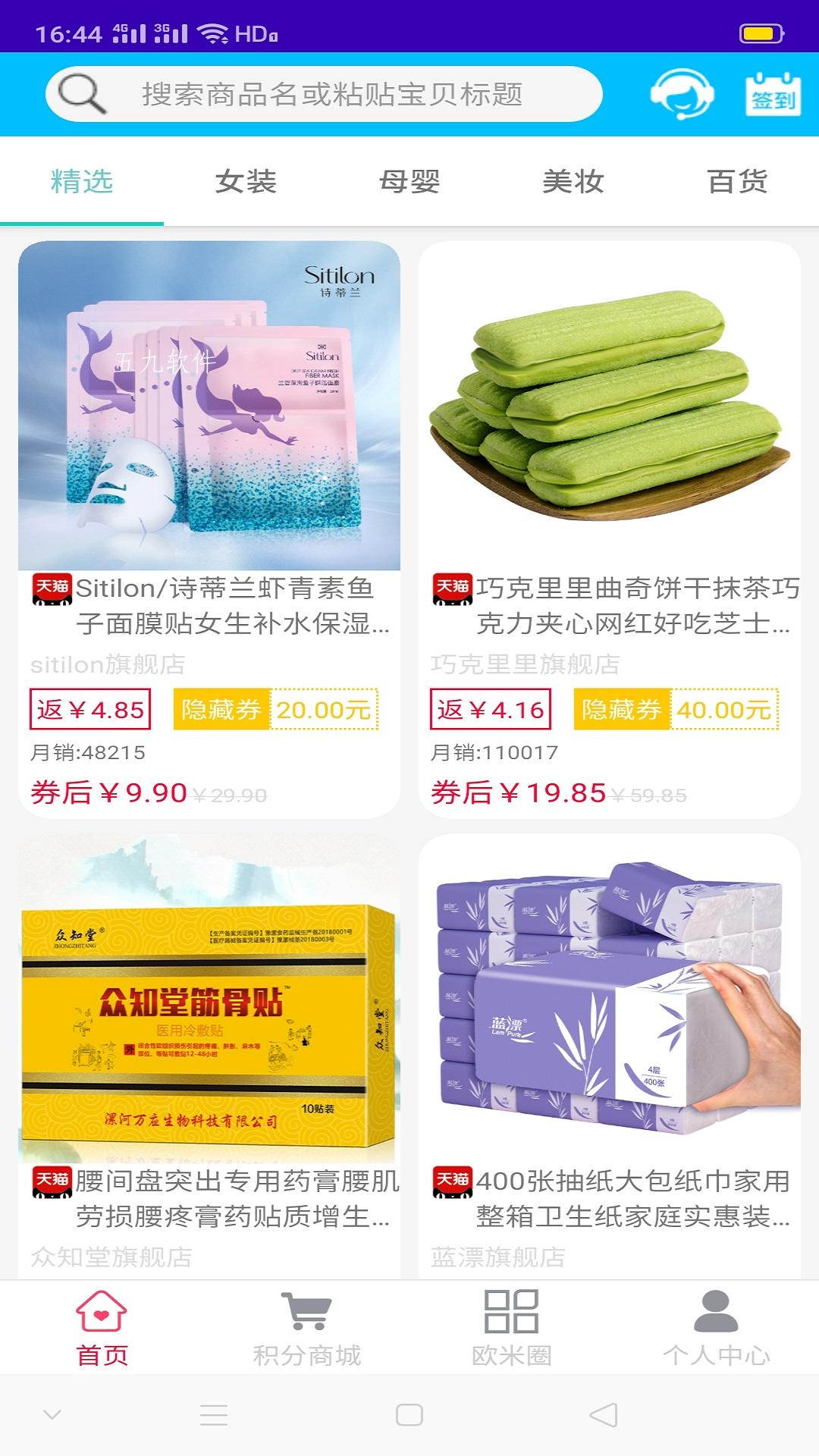819x1456 pixels.
Task: Switch to the 美妆 tab
Action: tap(573, 182)
